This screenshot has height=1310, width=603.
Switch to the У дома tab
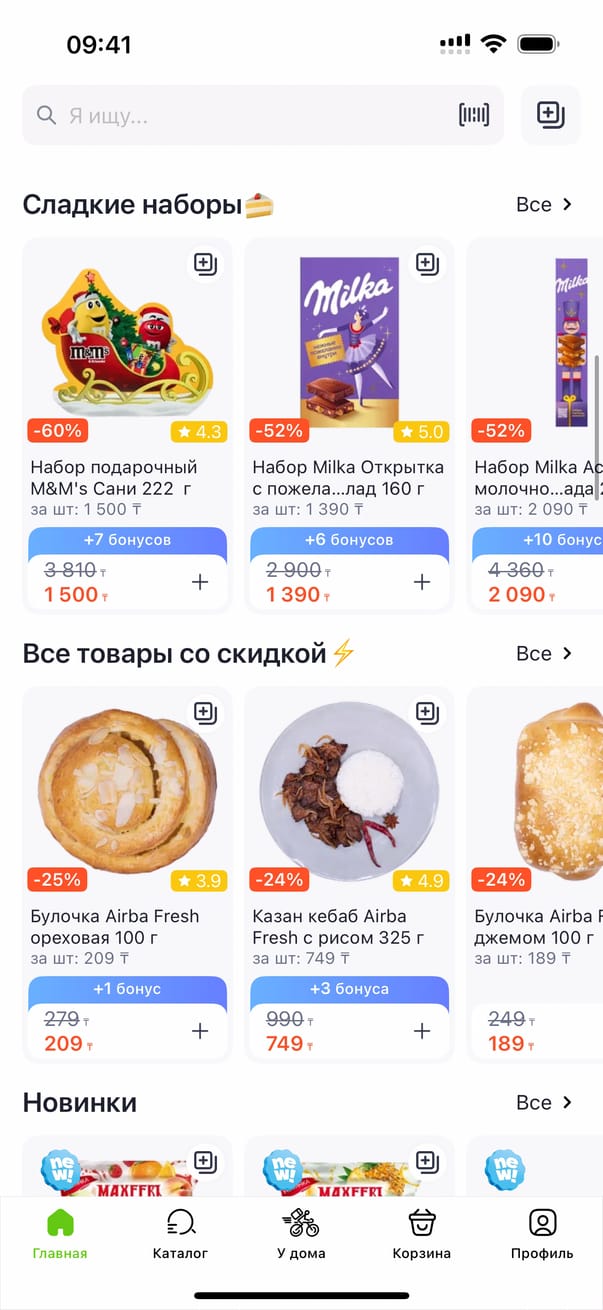(x=301, y=1234)
